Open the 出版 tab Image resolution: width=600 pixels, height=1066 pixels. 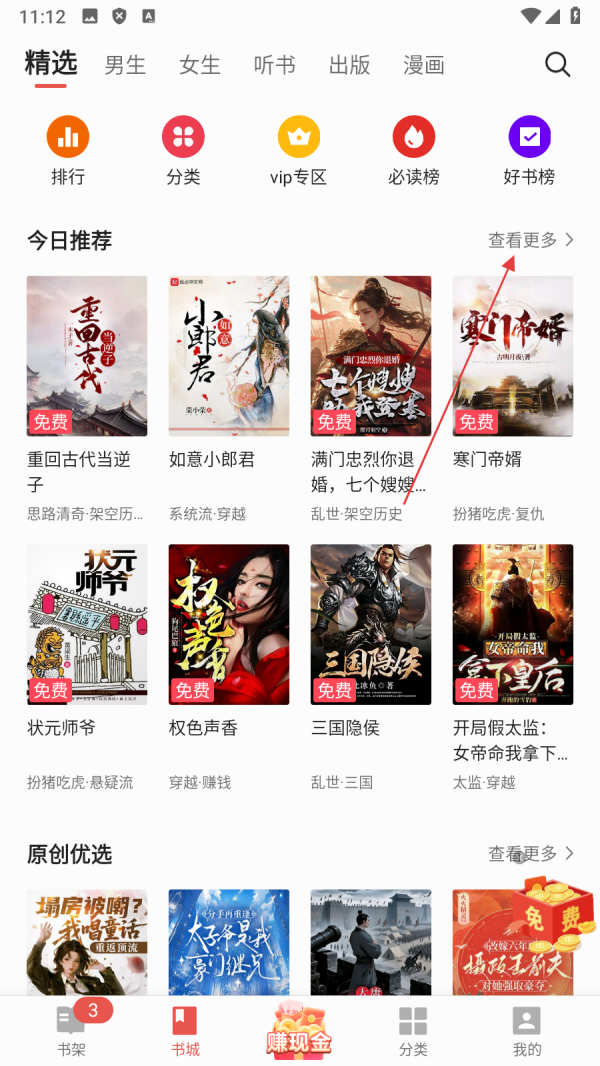(x=349, y=65)
